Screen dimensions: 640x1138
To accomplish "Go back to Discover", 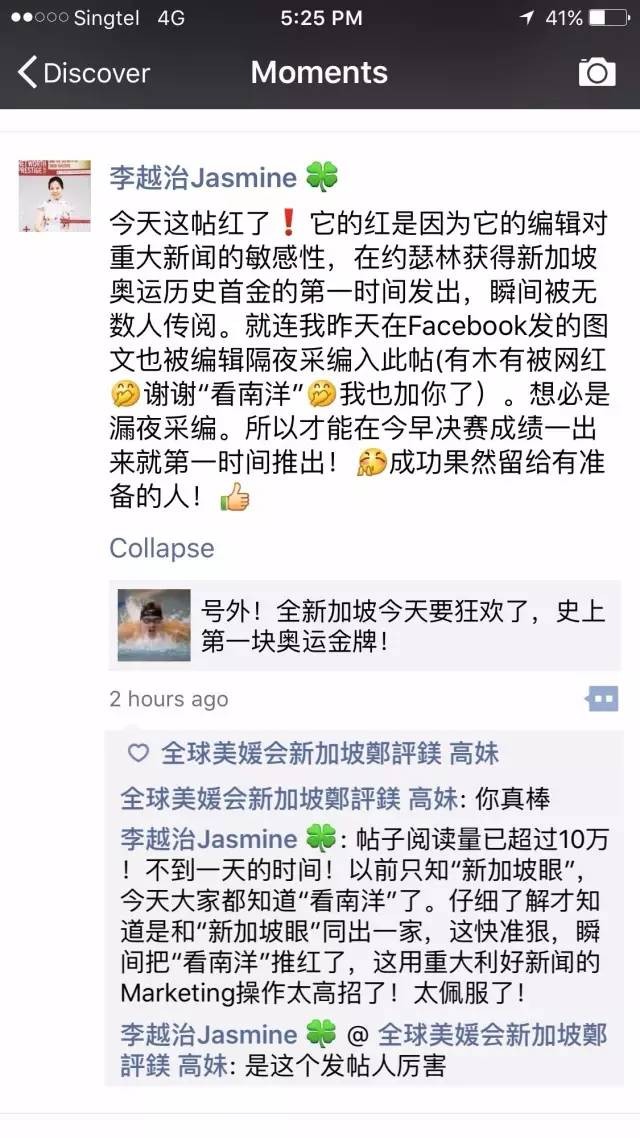I will (83, 72).
